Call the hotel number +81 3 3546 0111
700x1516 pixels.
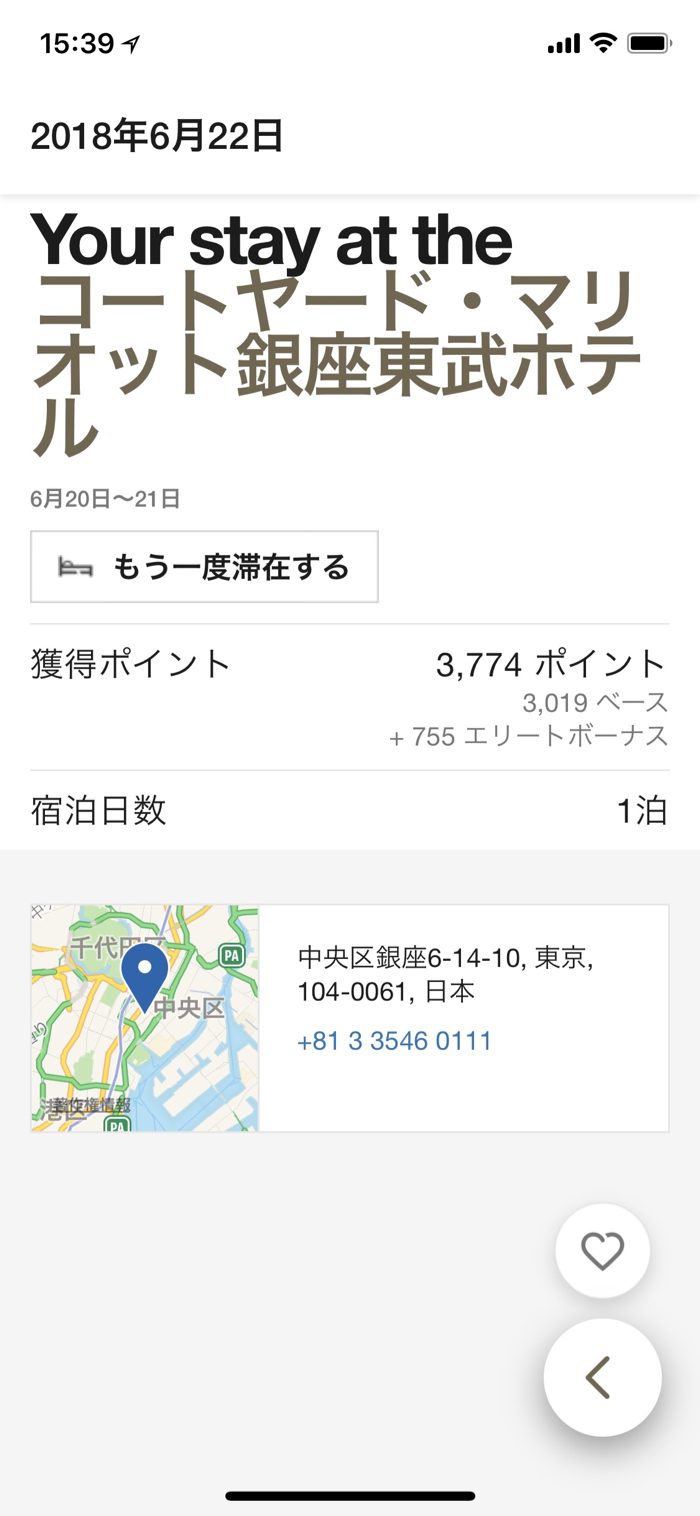(394, 1041)
